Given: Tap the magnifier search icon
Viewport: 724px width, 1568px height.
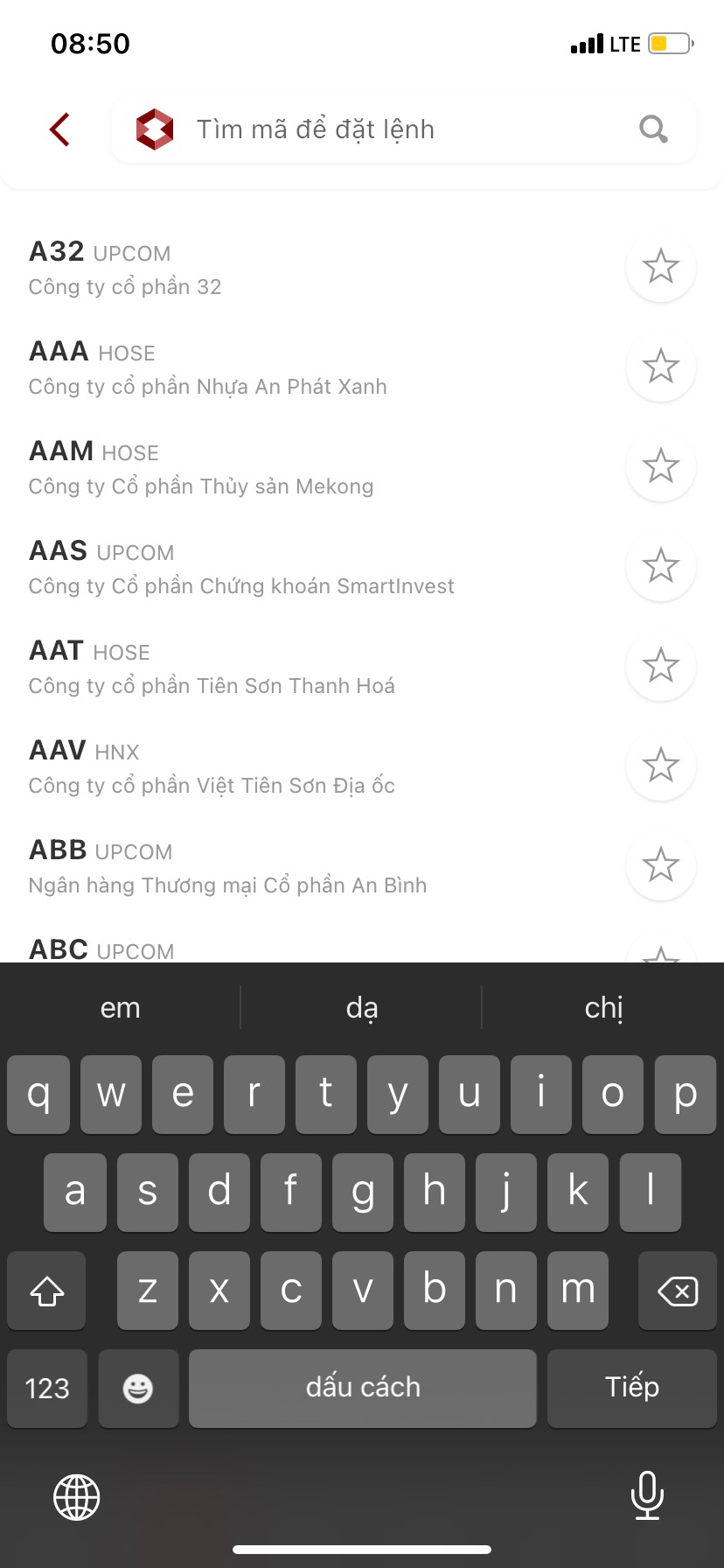Looking at the screenshot, I should pos(653,129).
